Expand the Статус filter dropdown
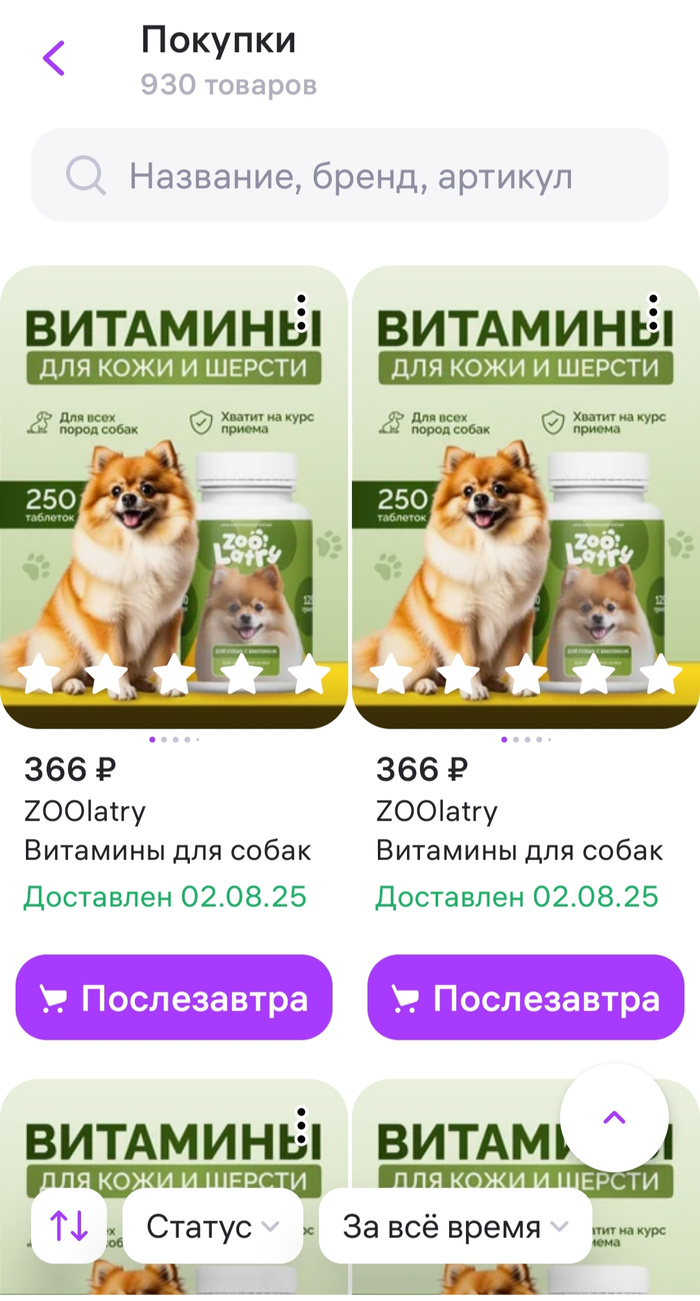Viewport: 700px width, 1301px height. click(212, 1226)
